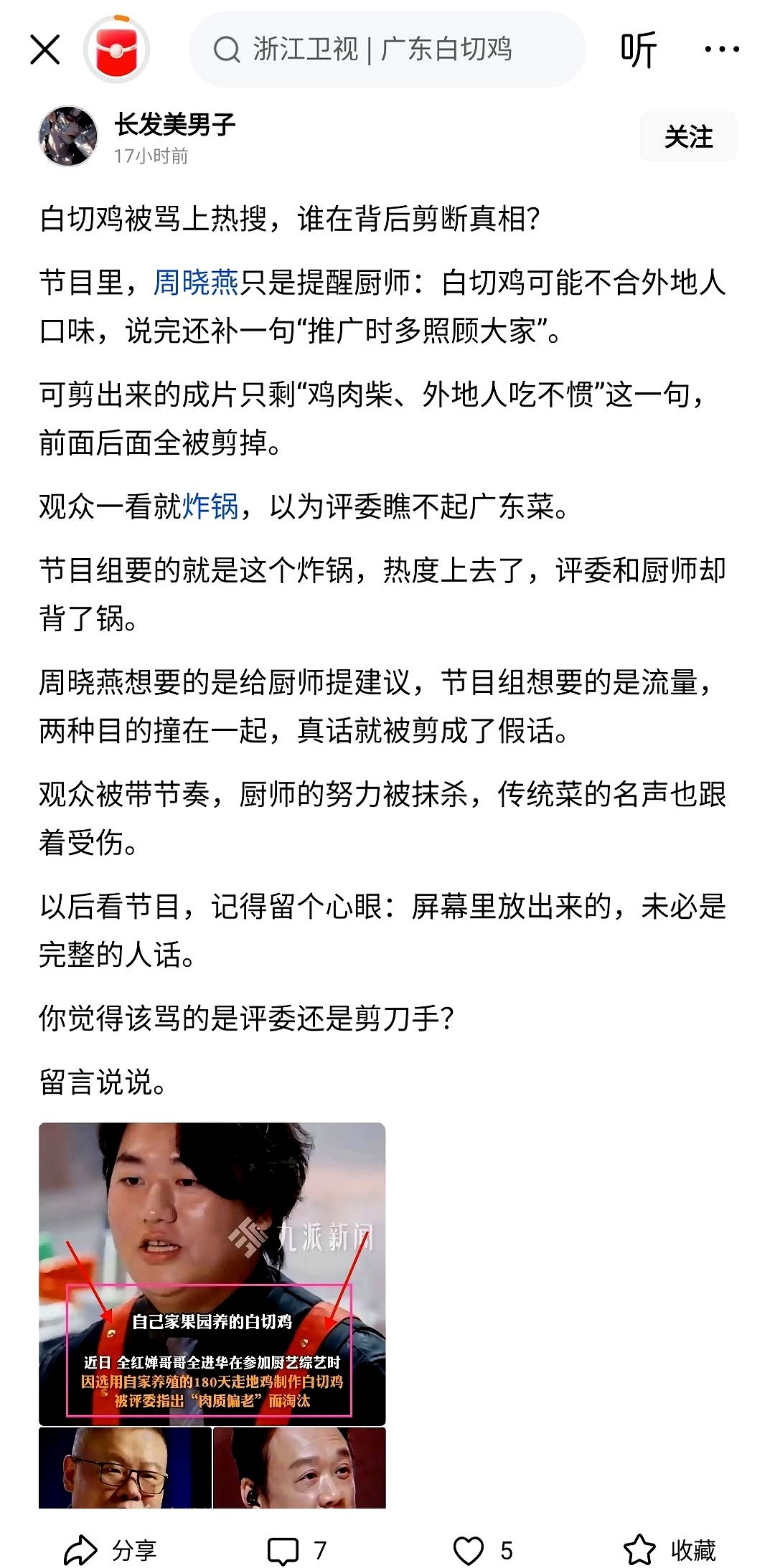View the 自己家果园养的白切鸡 image

coord(212,1273)
